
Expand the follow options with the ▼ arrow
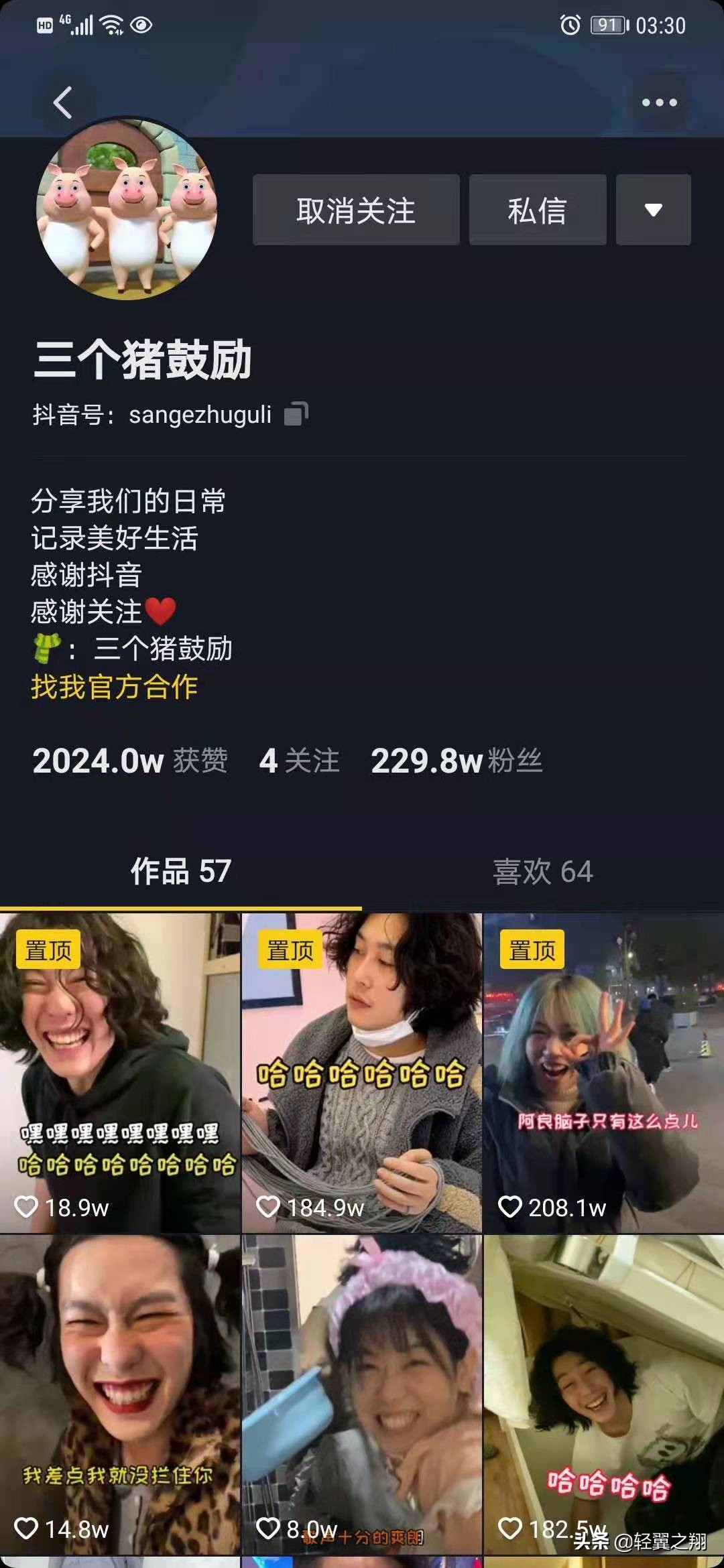[654, 210]
